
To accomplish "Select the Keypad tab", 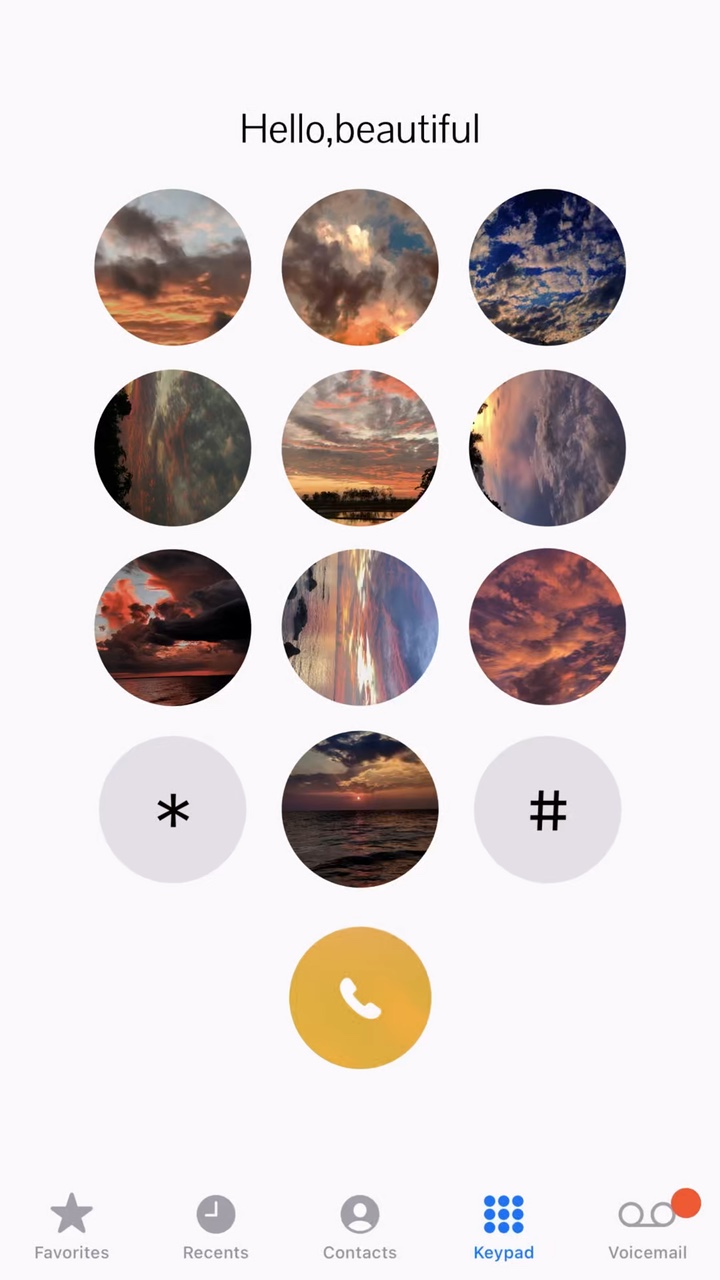I will pyautogui.click(x=504, y=1227).
